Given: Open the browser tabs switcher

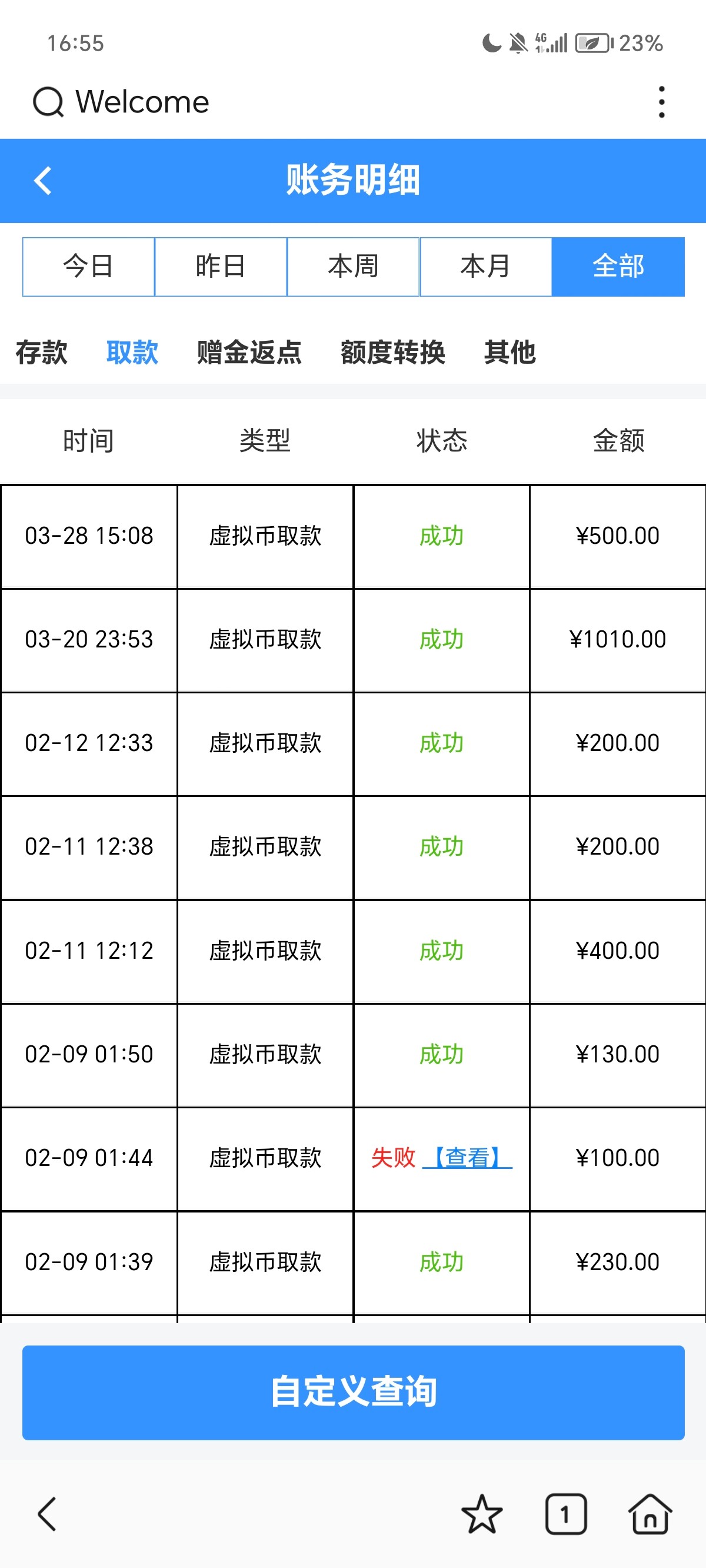Looking at the screenshot, I should click(565, 1514).
